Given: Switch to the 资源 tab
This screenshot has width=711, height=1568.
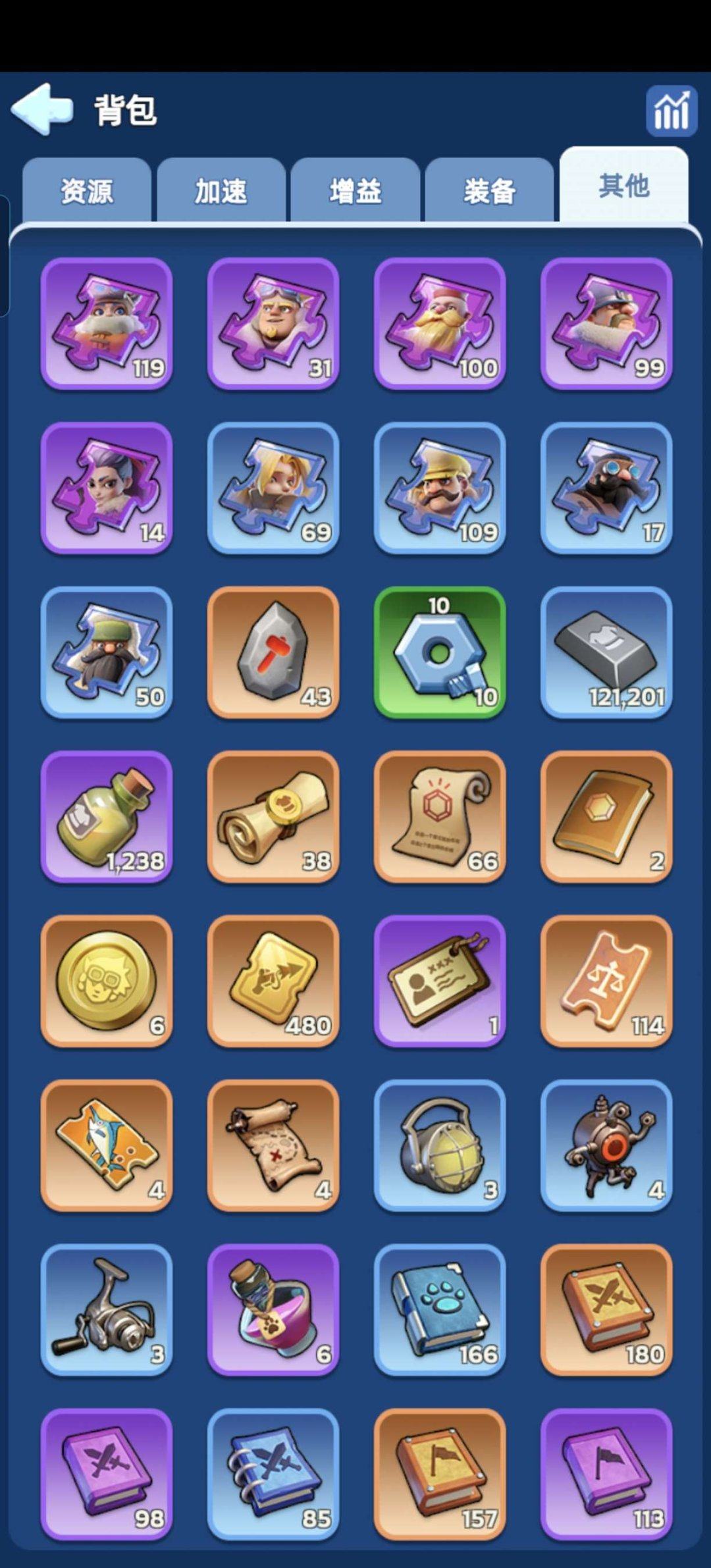Looking at the screenshot, I should coord(87,192).
